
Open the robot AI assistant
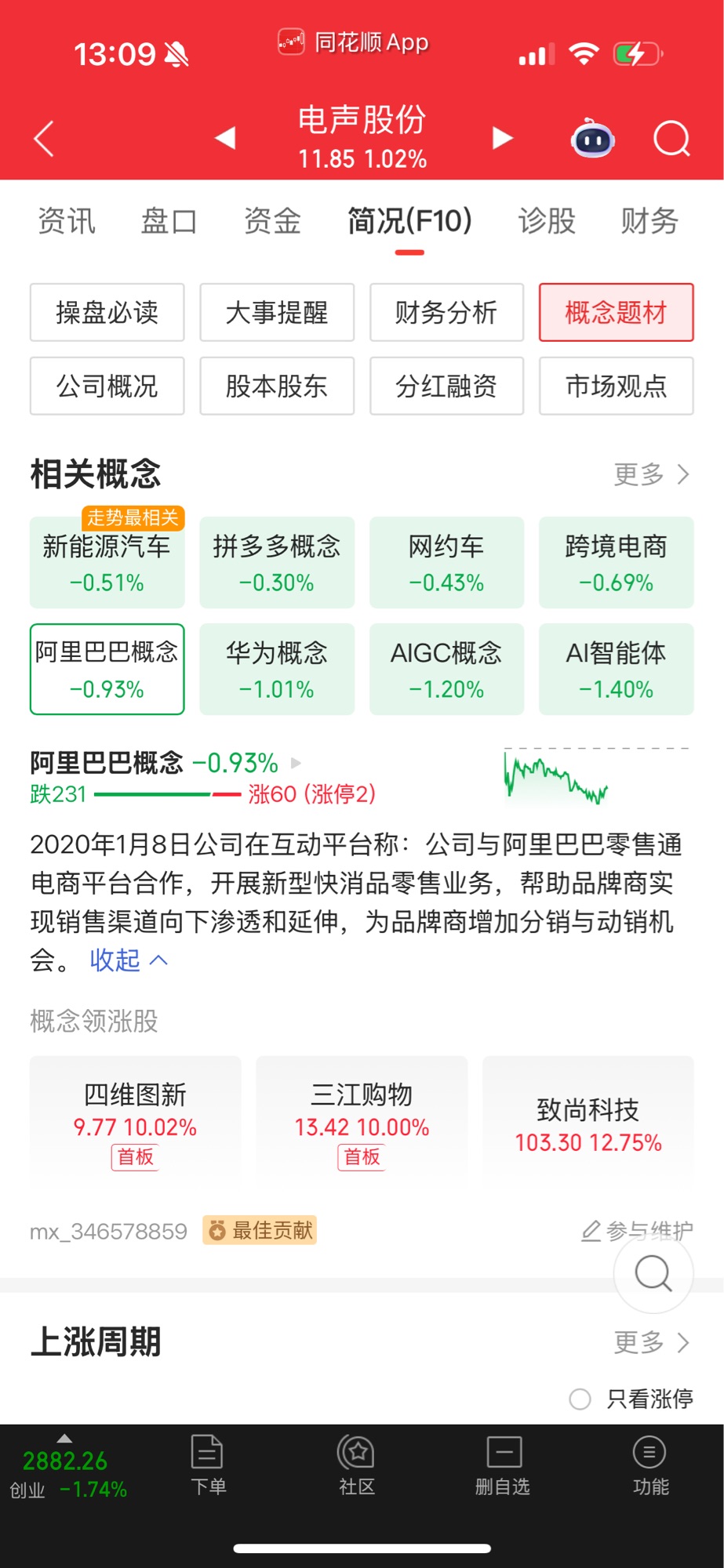[592, 140]
